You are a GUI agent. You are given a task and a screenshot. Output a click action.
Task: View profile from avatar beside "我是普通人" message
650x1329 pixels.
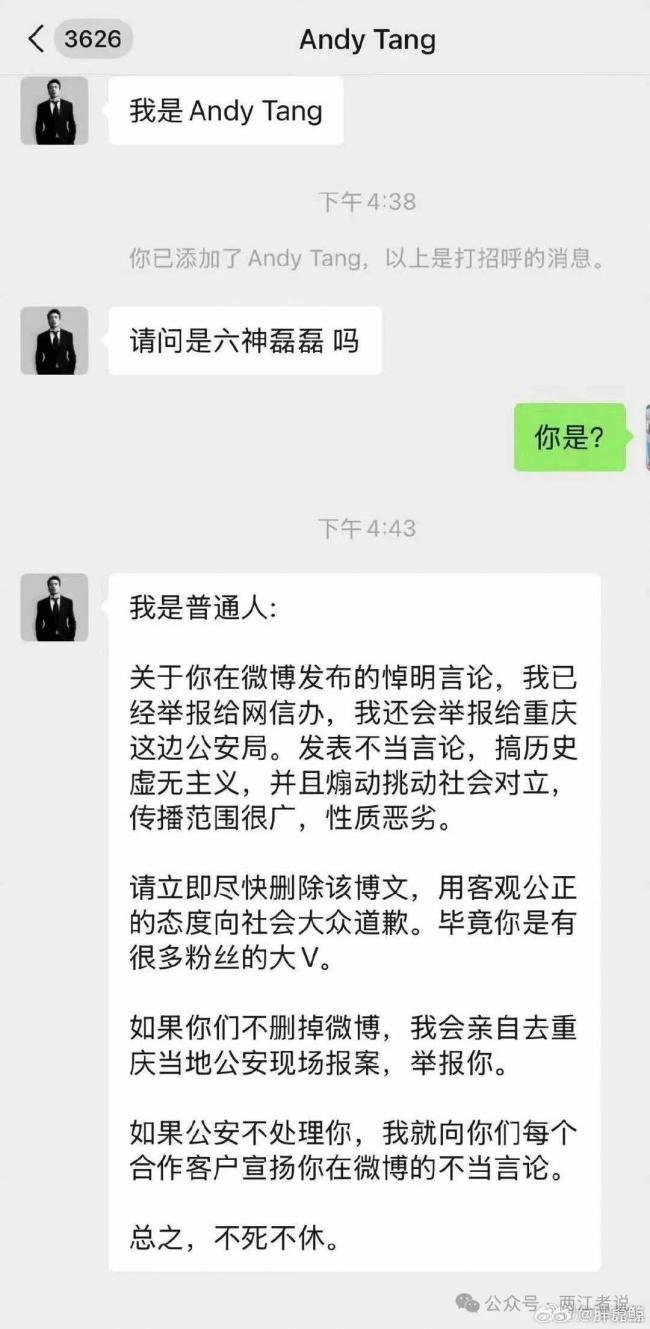[x=54, y=607]
